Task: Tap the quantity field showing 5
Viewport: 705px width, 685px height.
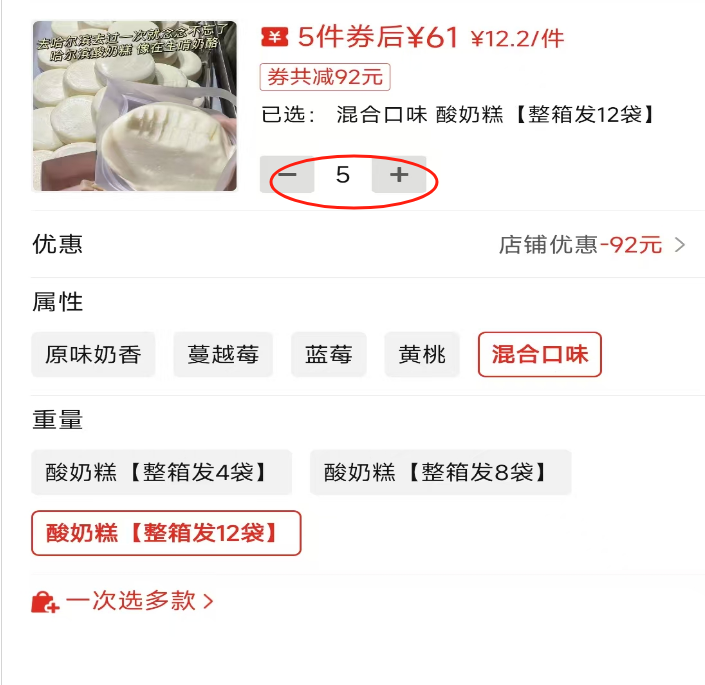Action: pos(343,175)
